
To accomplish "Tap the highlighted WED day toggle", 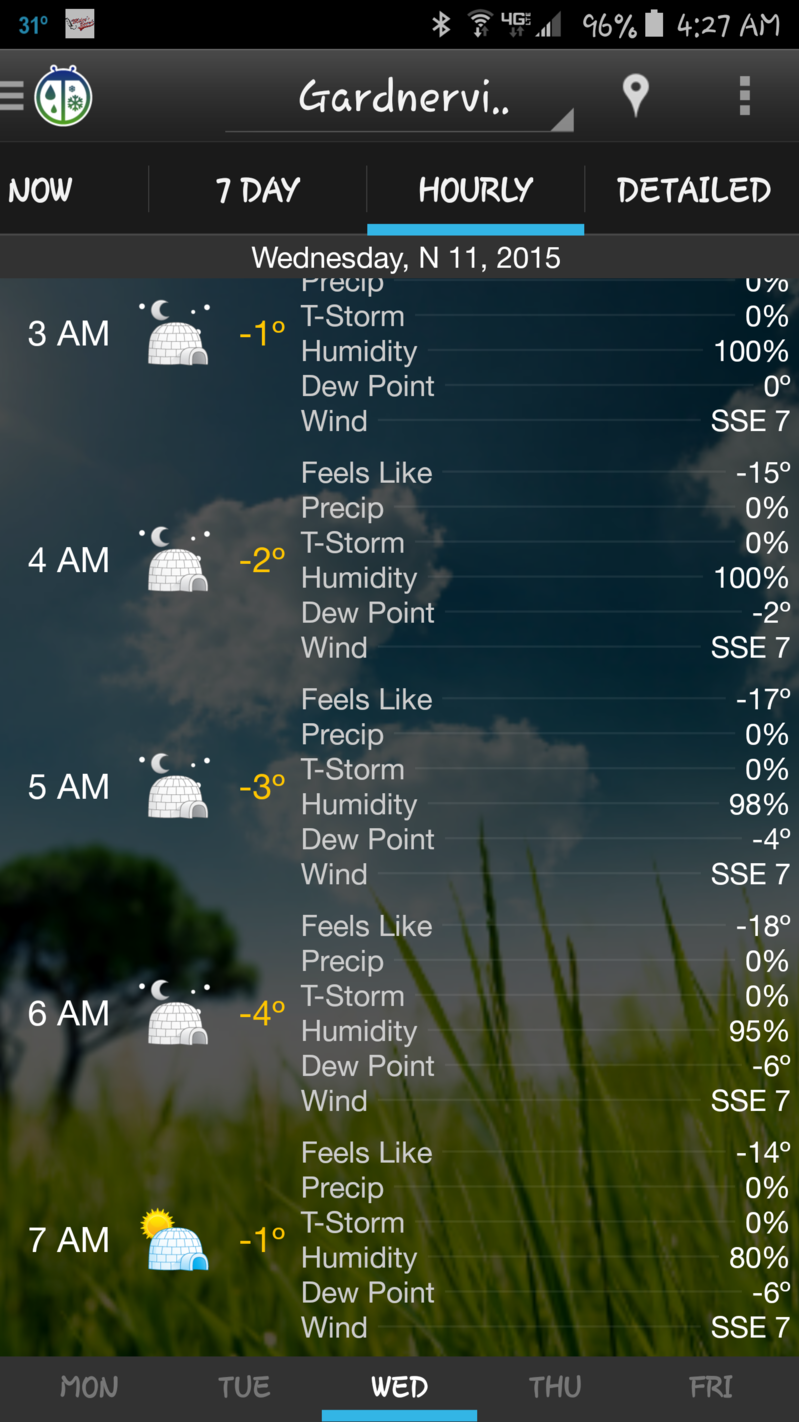I will click(399, 1387).
